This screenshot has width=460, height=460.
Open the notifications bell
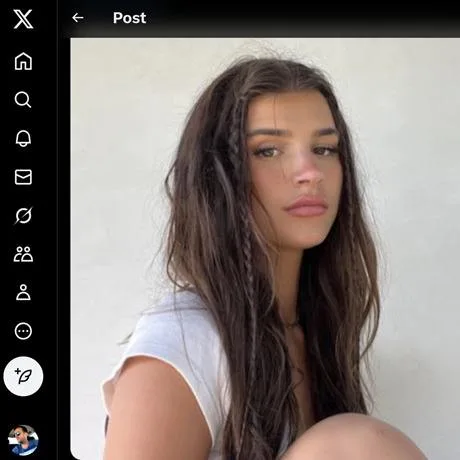[x=23, y=138]
